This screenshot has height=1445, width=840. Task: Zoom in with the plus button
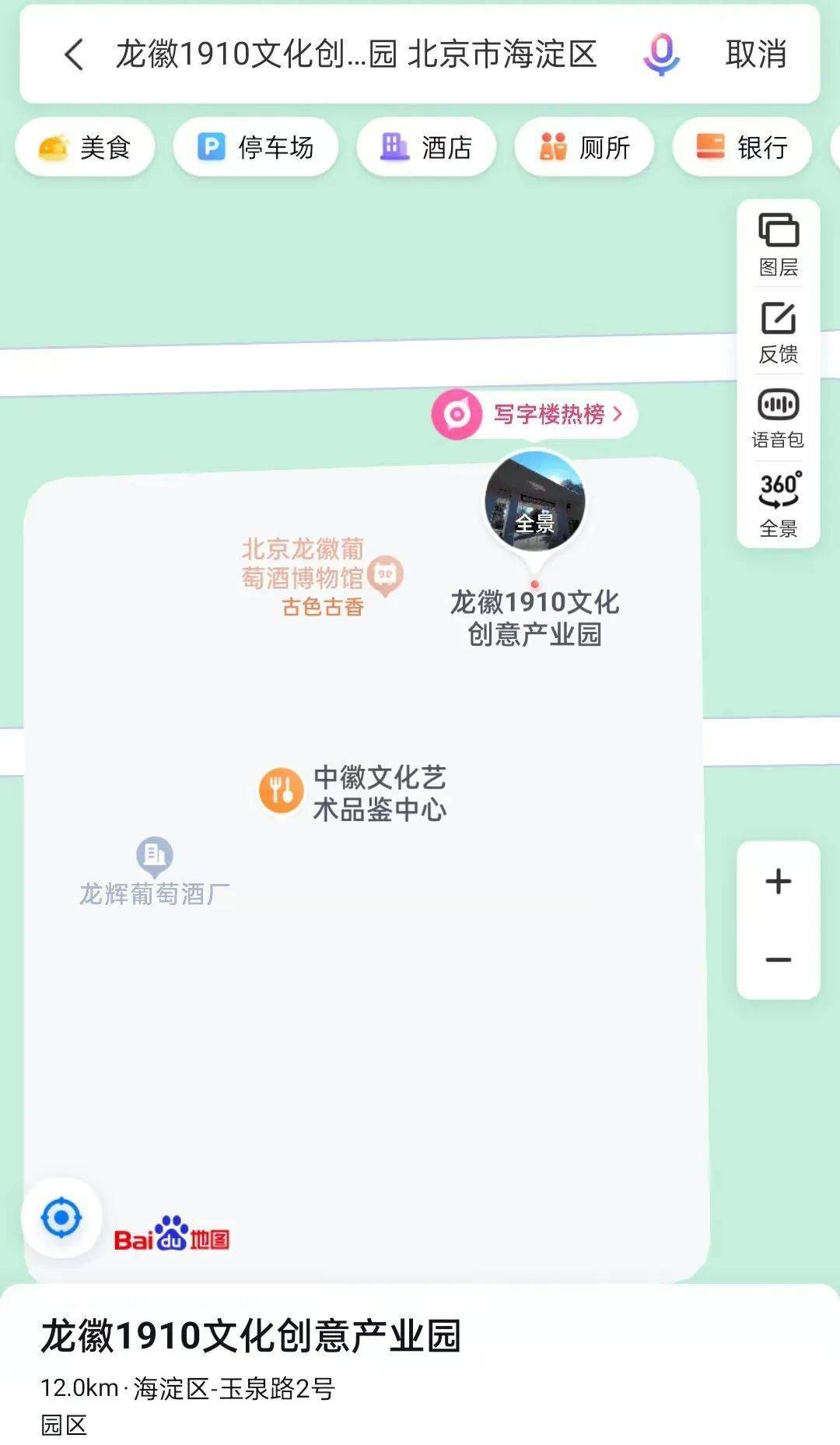[x=779, y=881]
